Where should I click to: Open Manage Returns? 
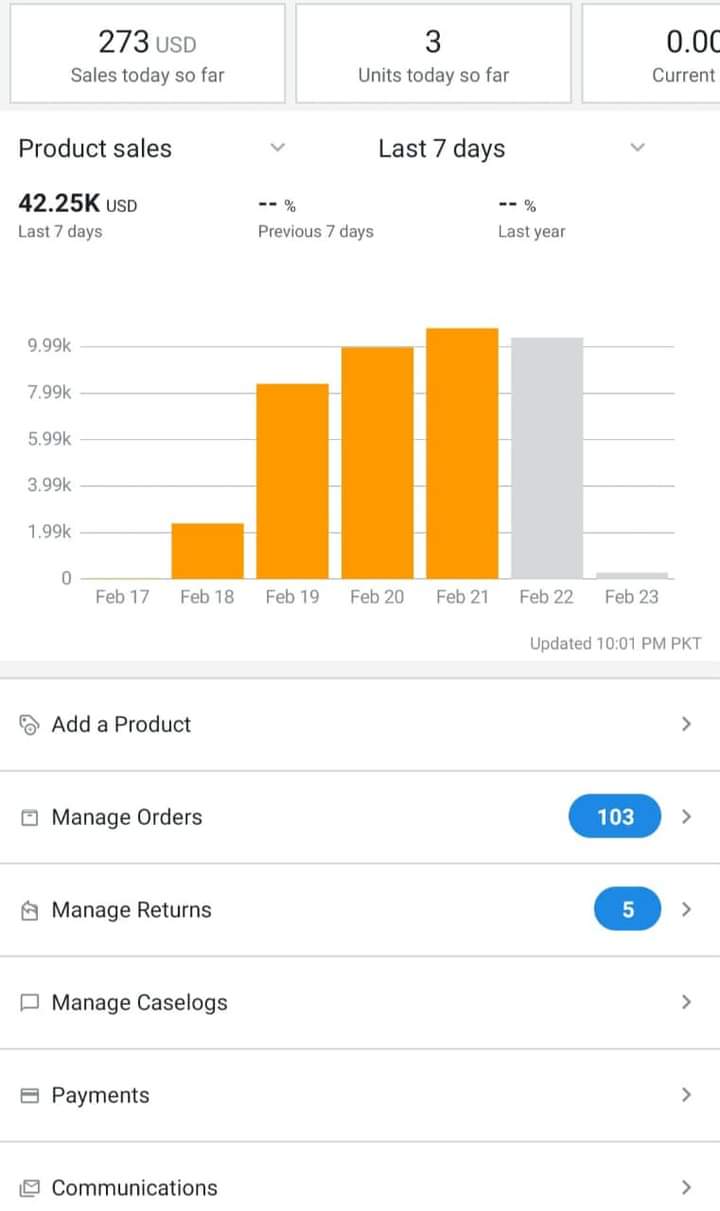point(360,910)
